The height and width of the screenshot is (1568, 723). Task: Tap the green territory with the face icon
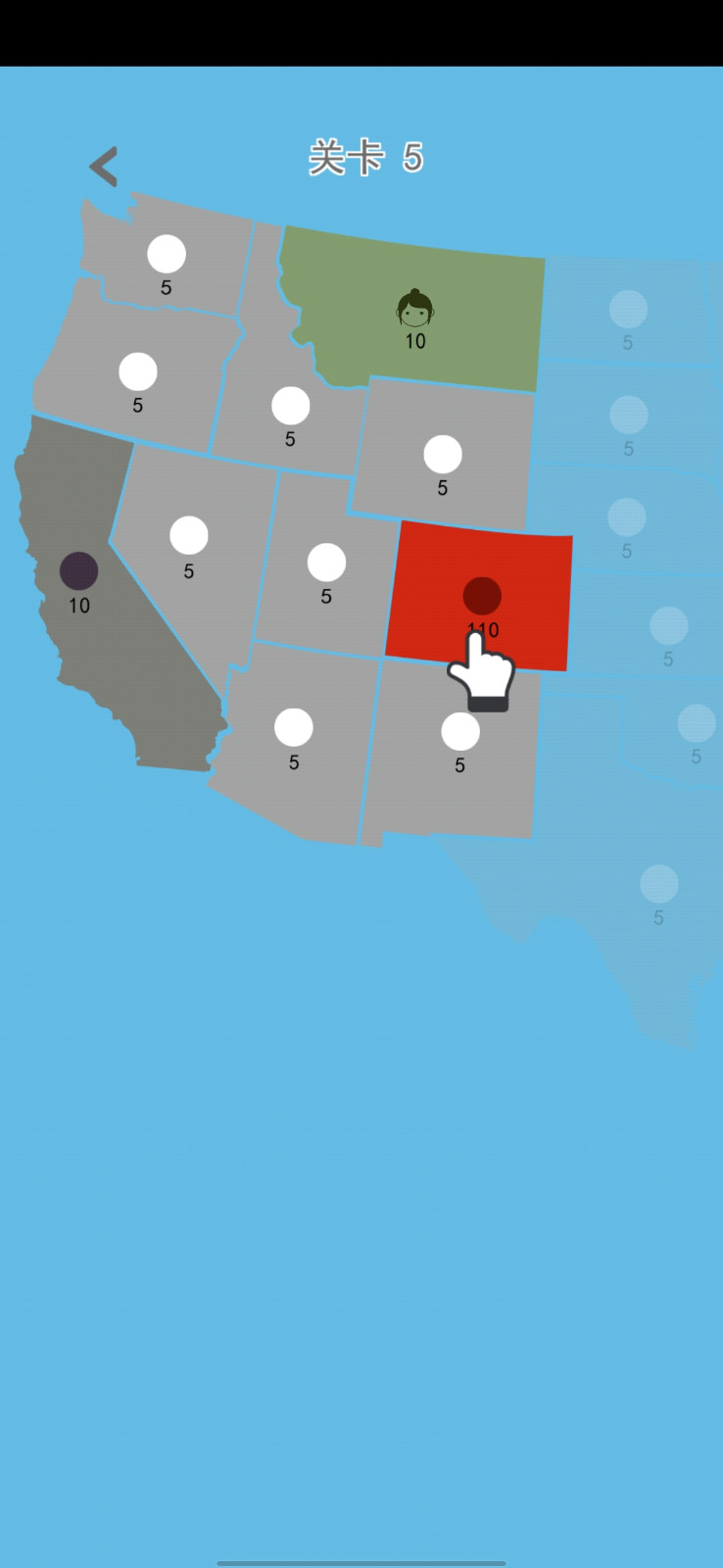coord(415,308)
